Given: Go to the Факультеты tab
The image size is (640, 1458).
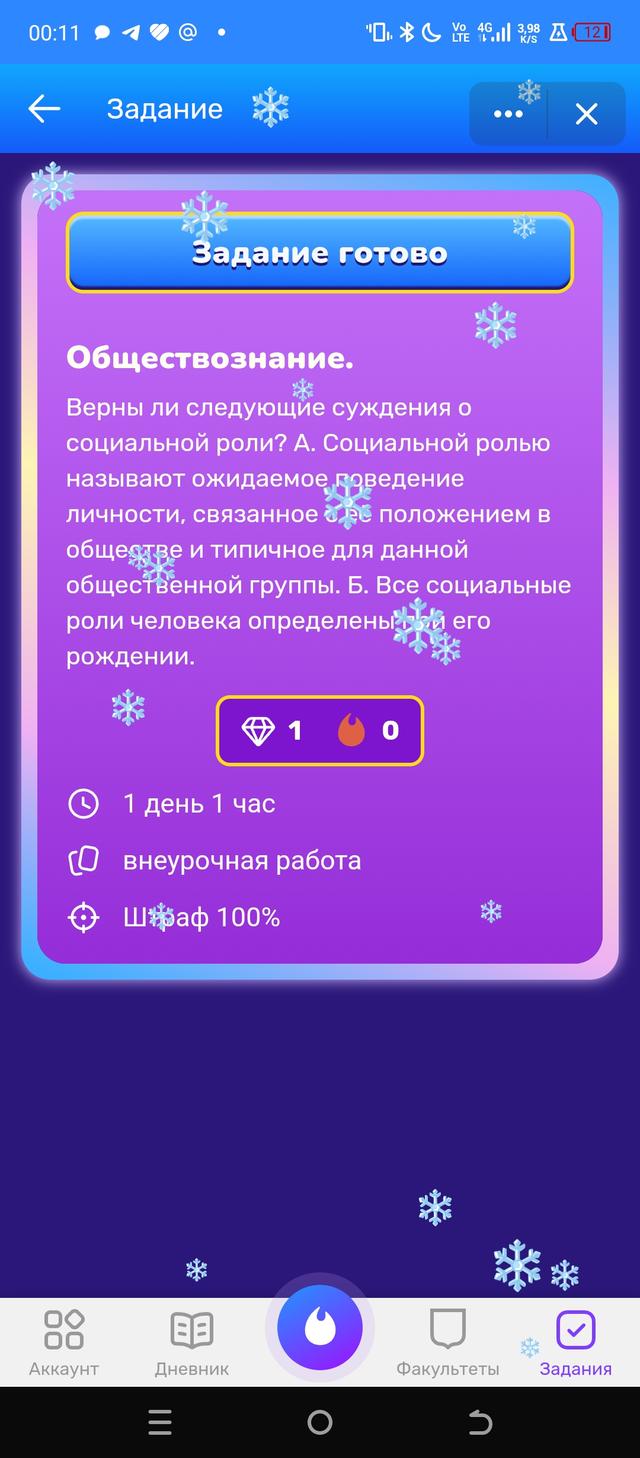Looking at the screenshot, I should coord(447,1343).
